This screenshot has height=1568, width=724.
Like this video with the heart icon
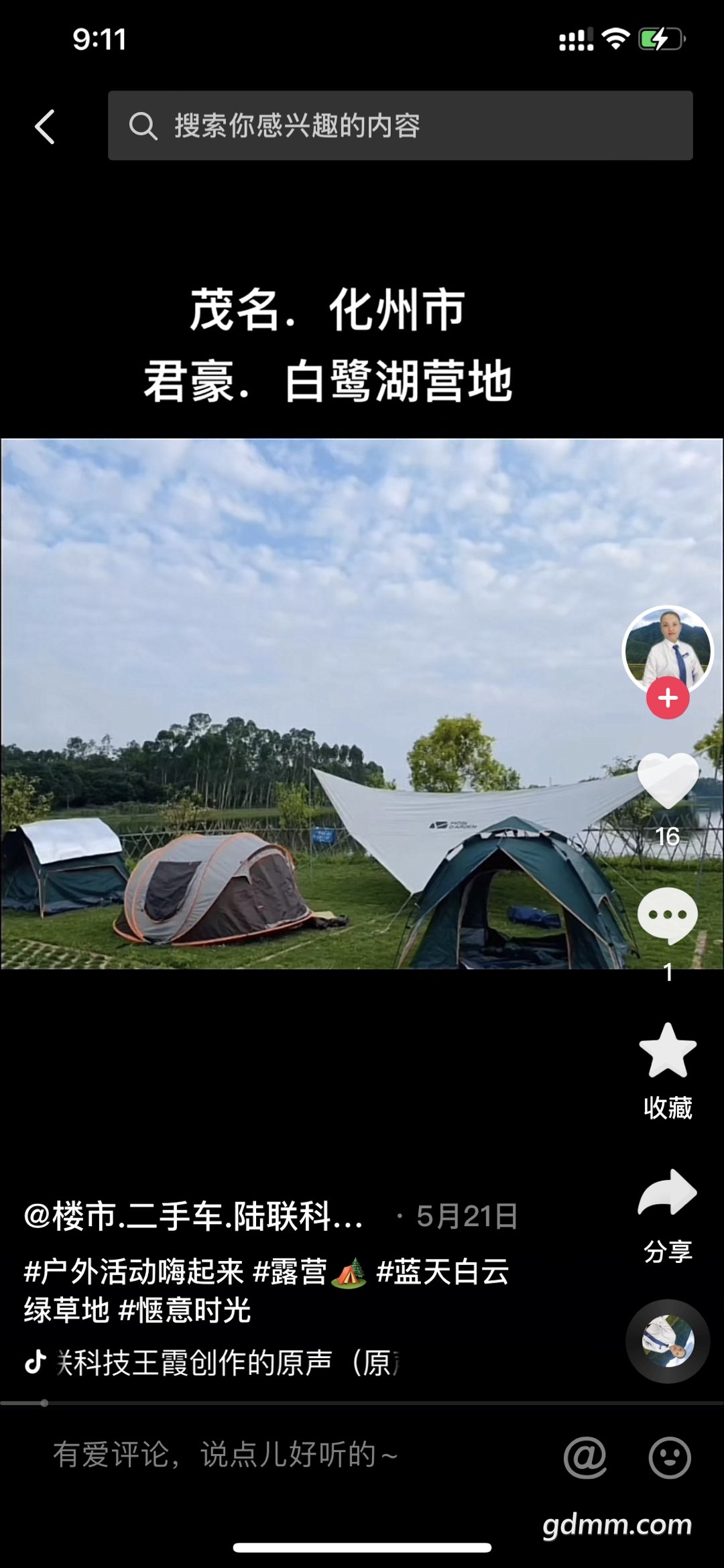[x=668, y=781]
